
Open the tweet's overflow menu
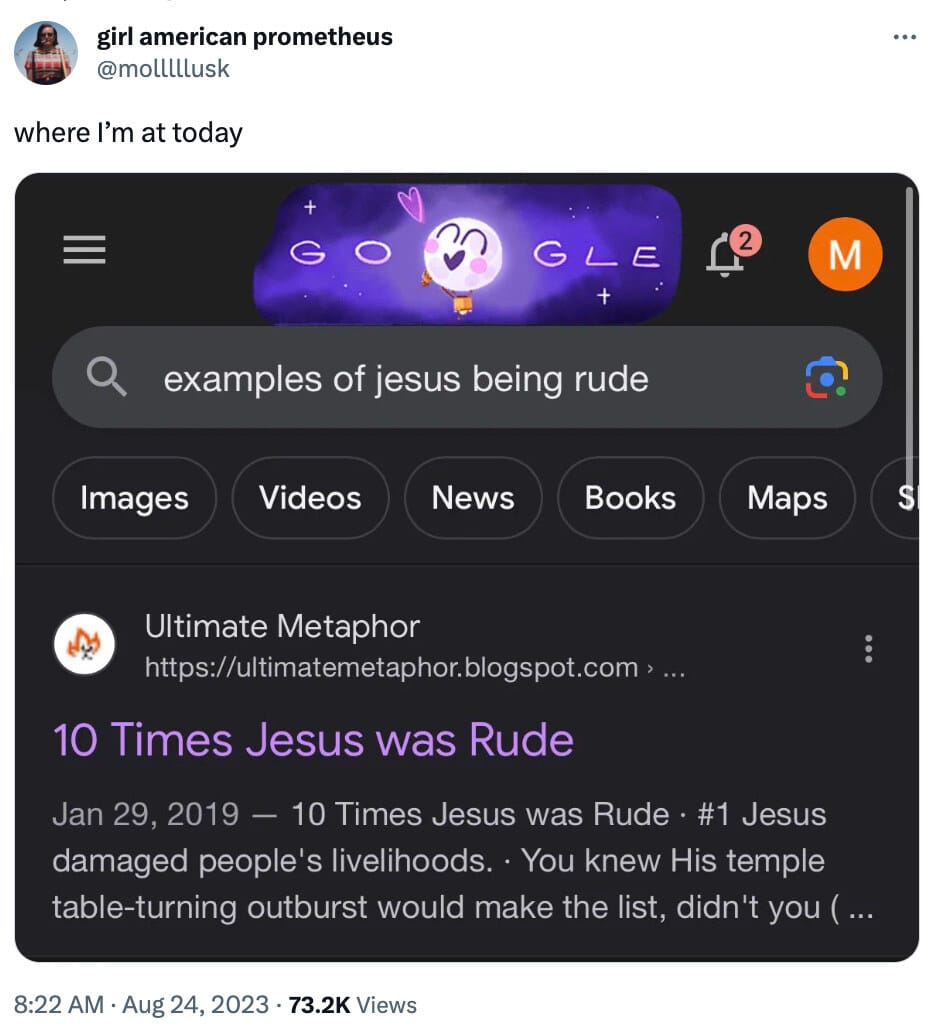point(903,38)
